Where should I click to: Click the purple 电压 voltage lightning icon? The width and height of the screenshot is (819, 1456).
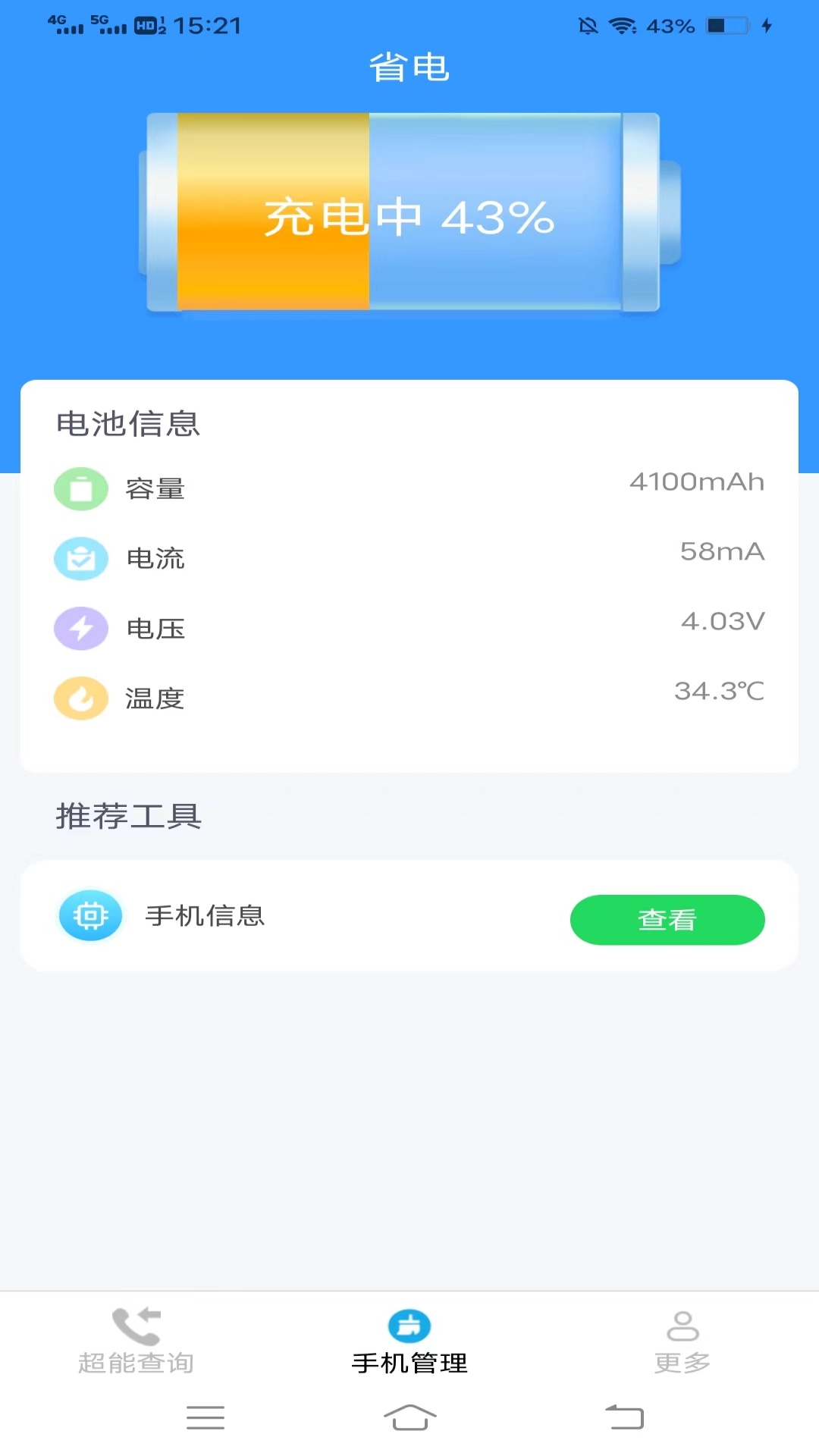[x=81, y=629]
